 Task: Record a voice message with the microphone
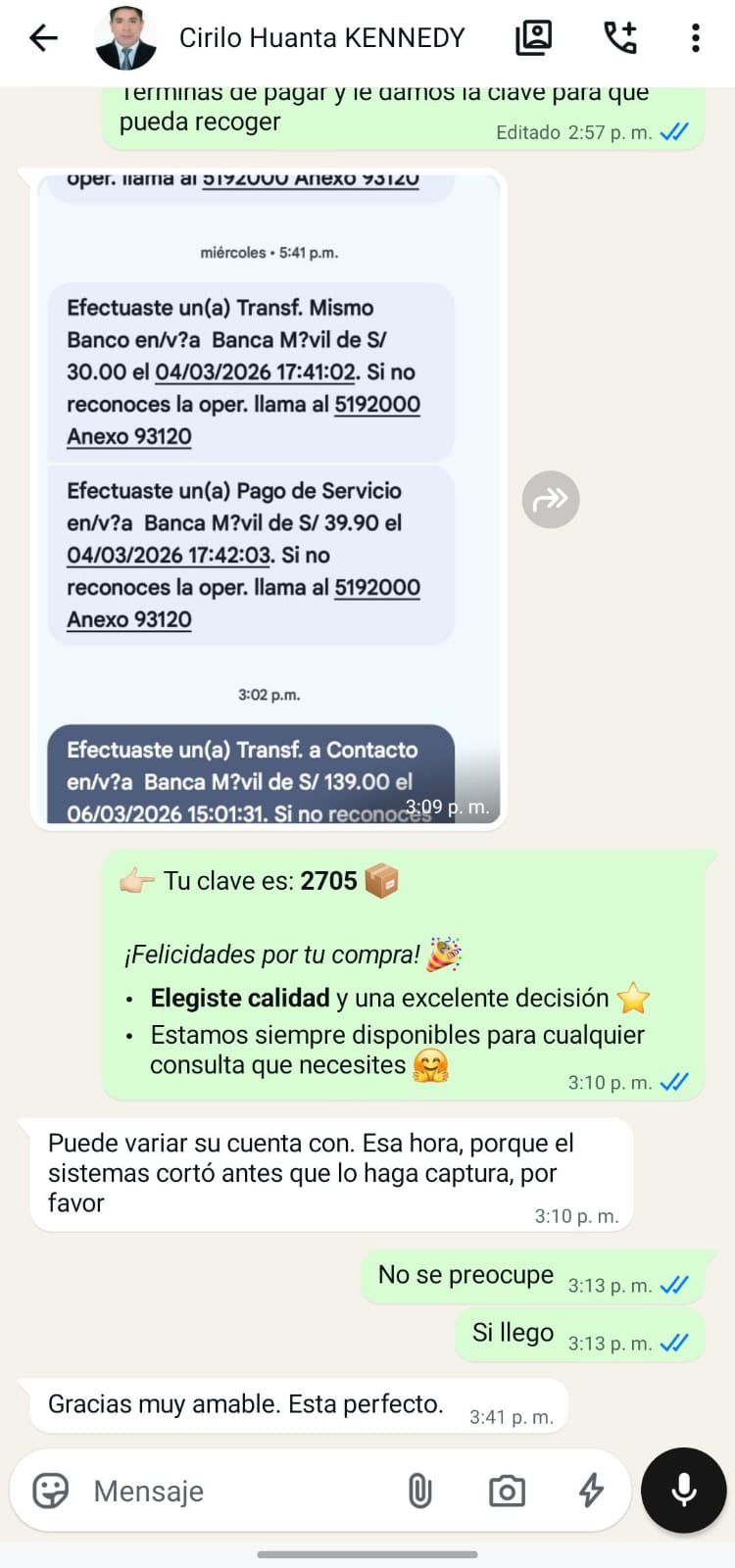coord(683,1490)
